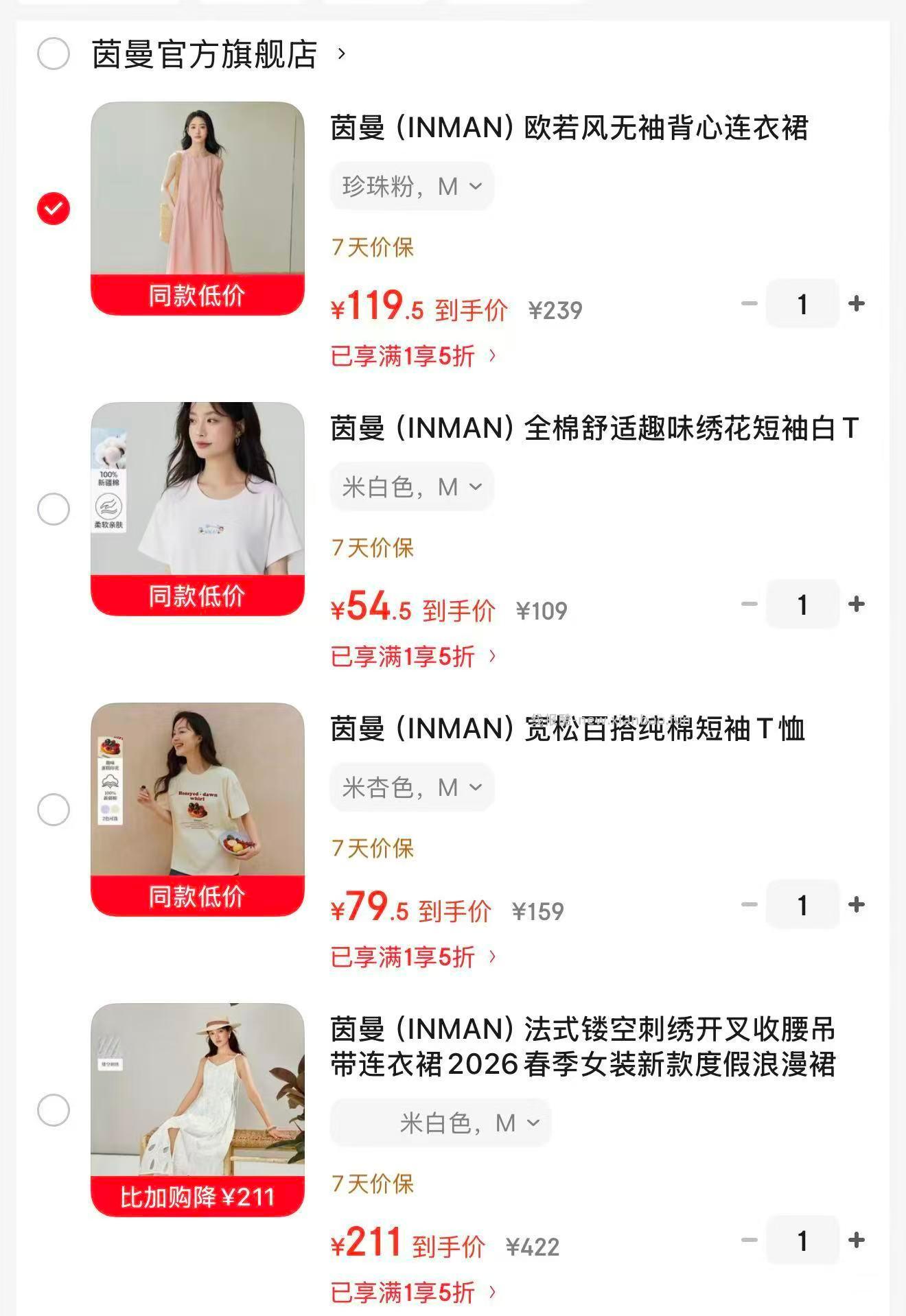Increase quantity of the 米杏色 cotton T-shirt
906x1316 pixels.
(857, 905)
